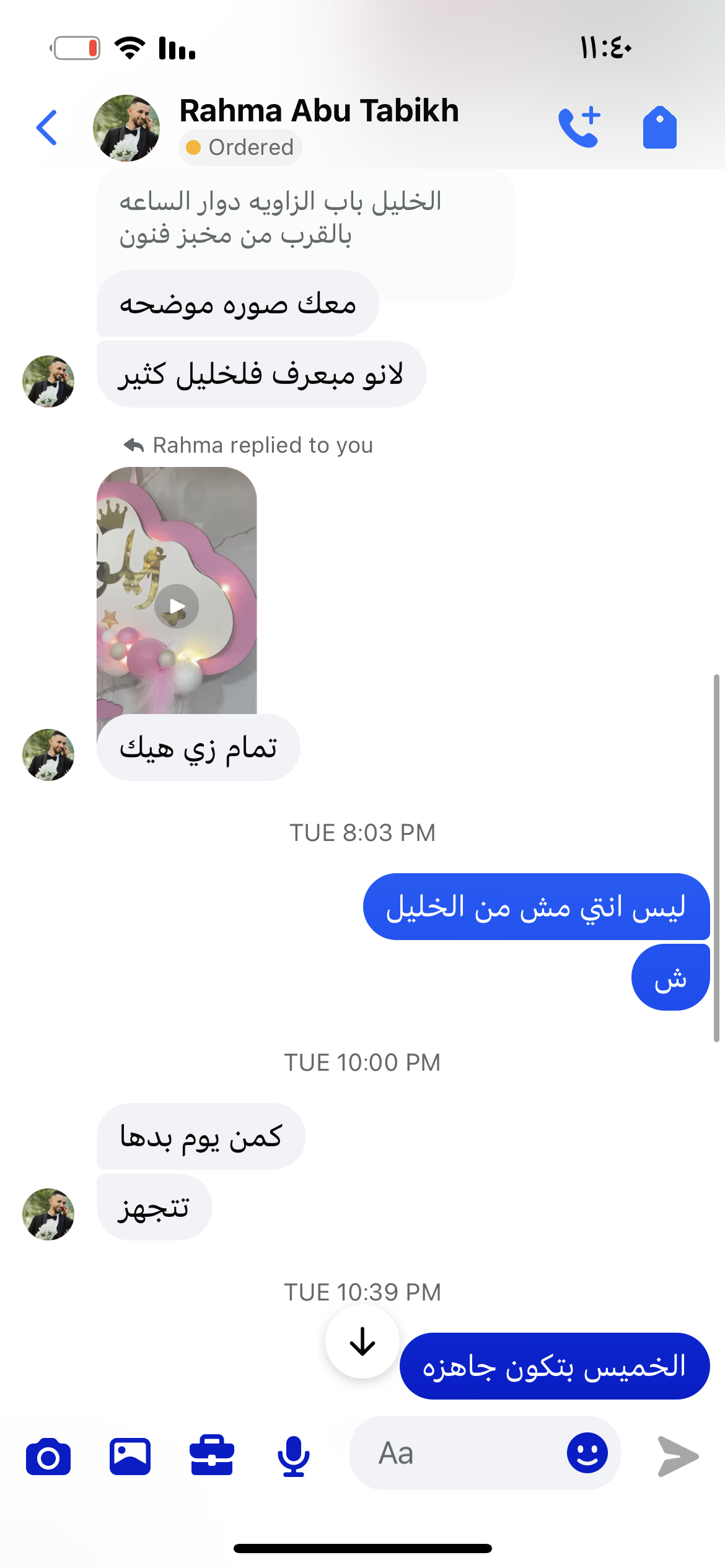This screenshot has height=1568, width=725.
Task: Open Rahma Abu Tabikh's profile header
Action: [319, 111]
